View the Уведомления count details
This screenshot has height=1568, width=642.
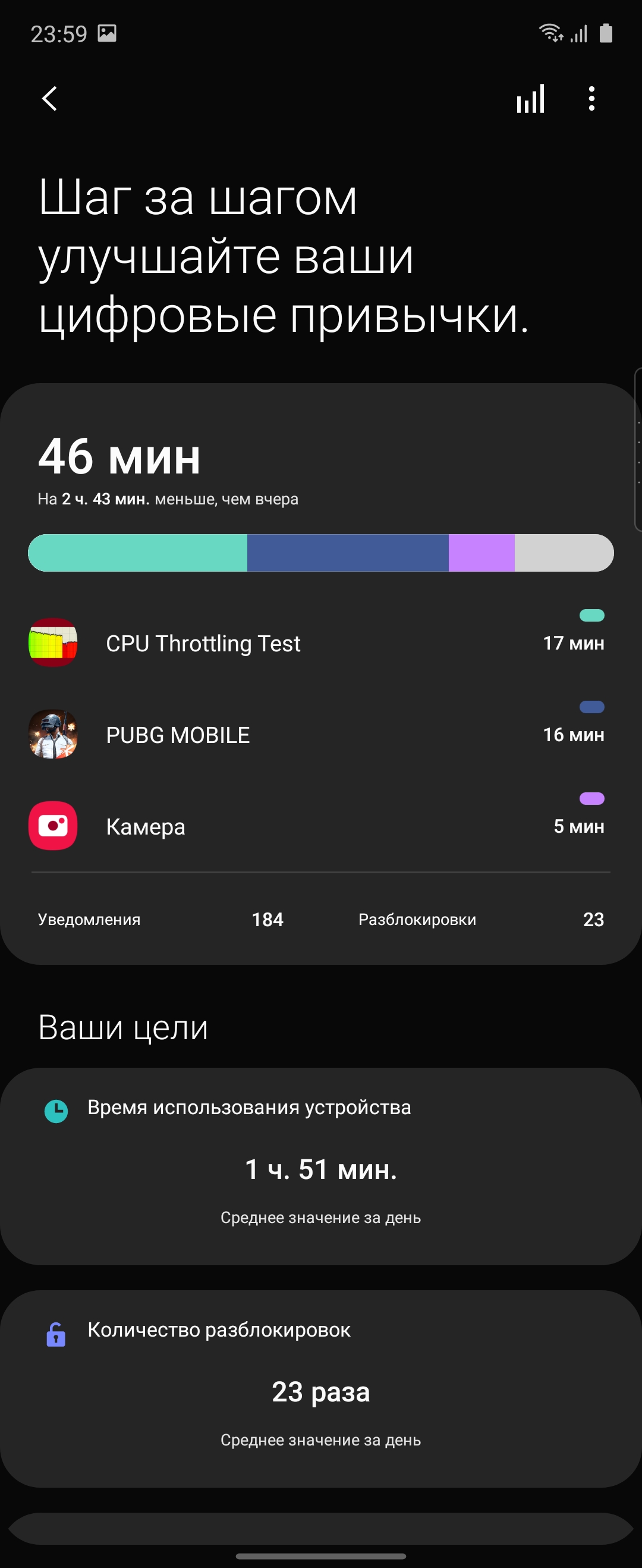click(160, 919)
